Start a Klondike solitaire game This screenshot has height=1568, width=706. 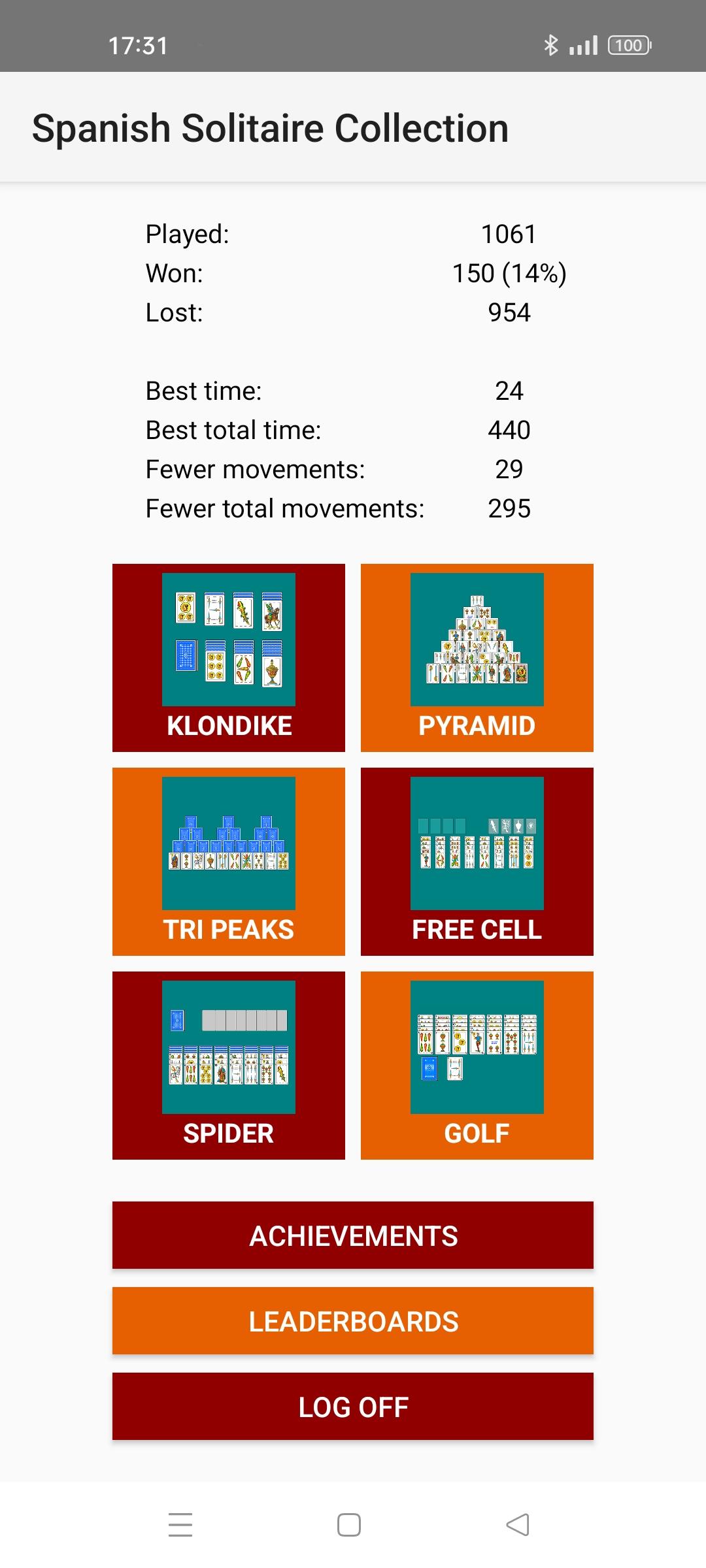pyautogui.click(x=229, y=657)
